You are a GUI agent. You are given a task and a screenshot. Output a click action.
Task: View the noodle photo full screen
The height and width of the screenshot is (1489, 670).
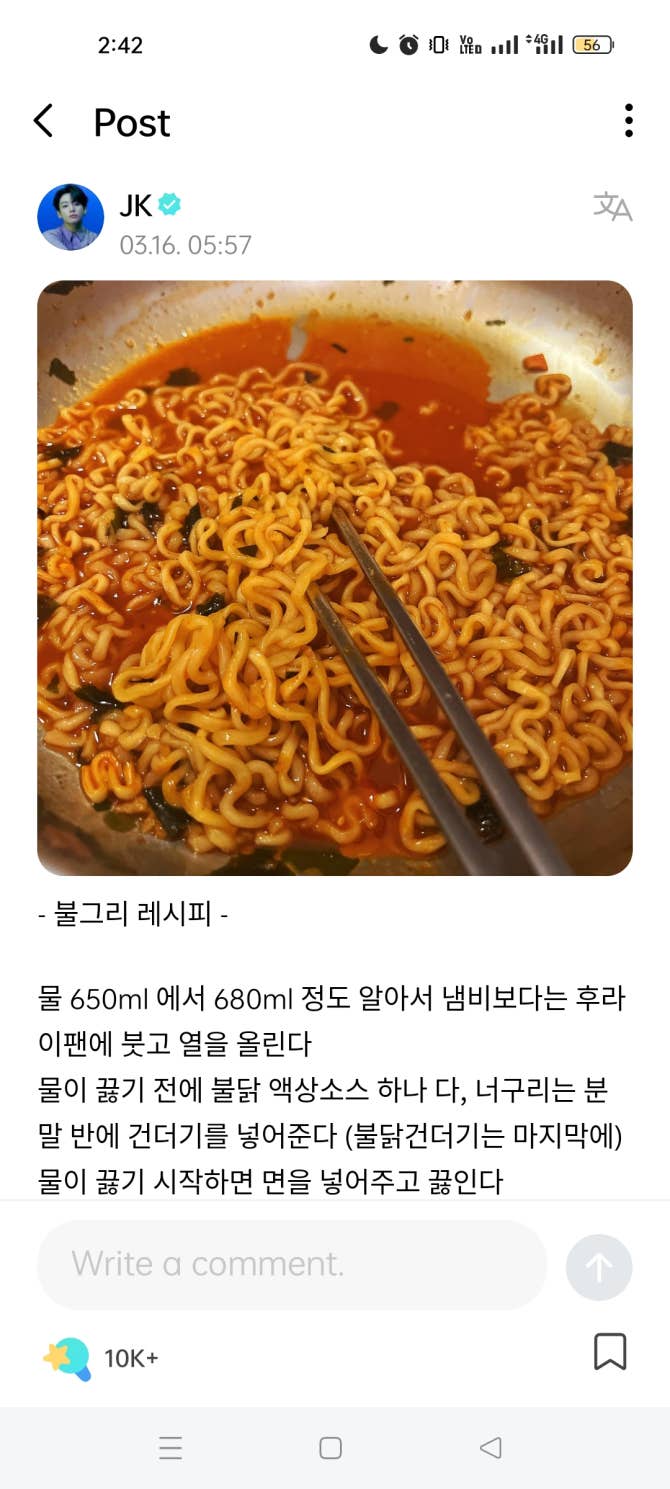click(335, 578)
